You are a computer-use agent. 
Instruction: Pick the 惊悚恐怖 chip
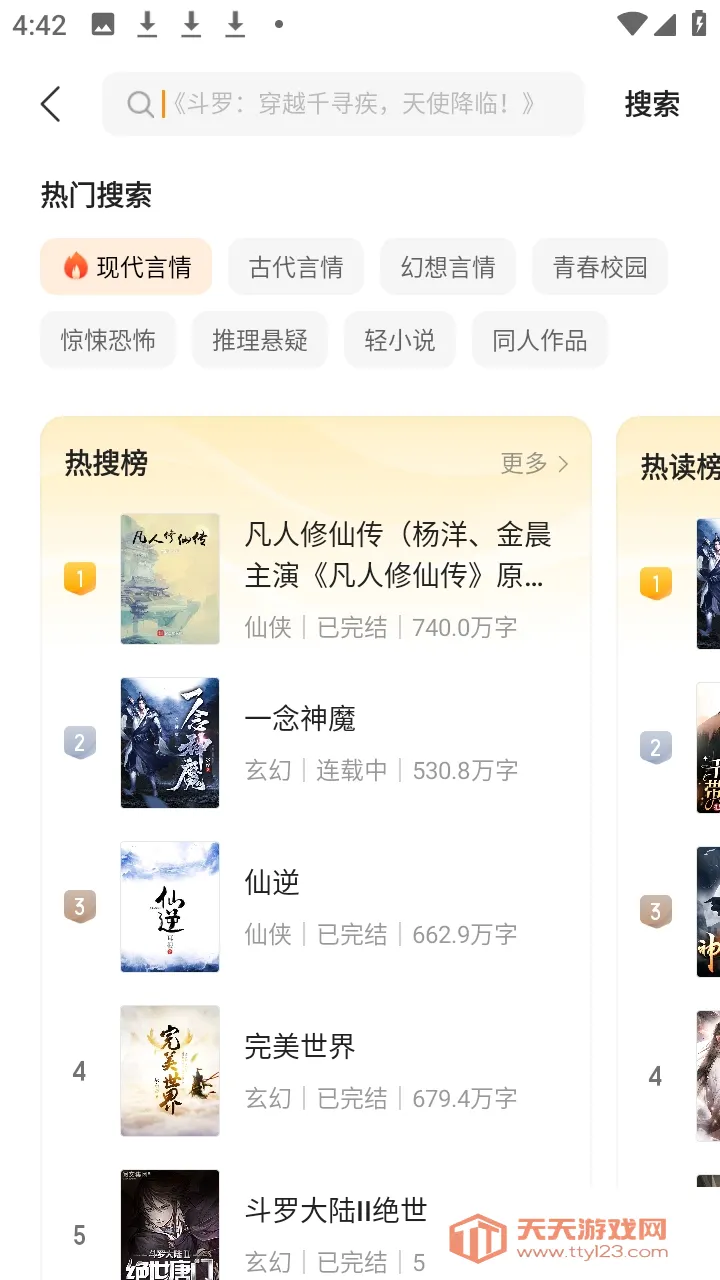point(108,340)
